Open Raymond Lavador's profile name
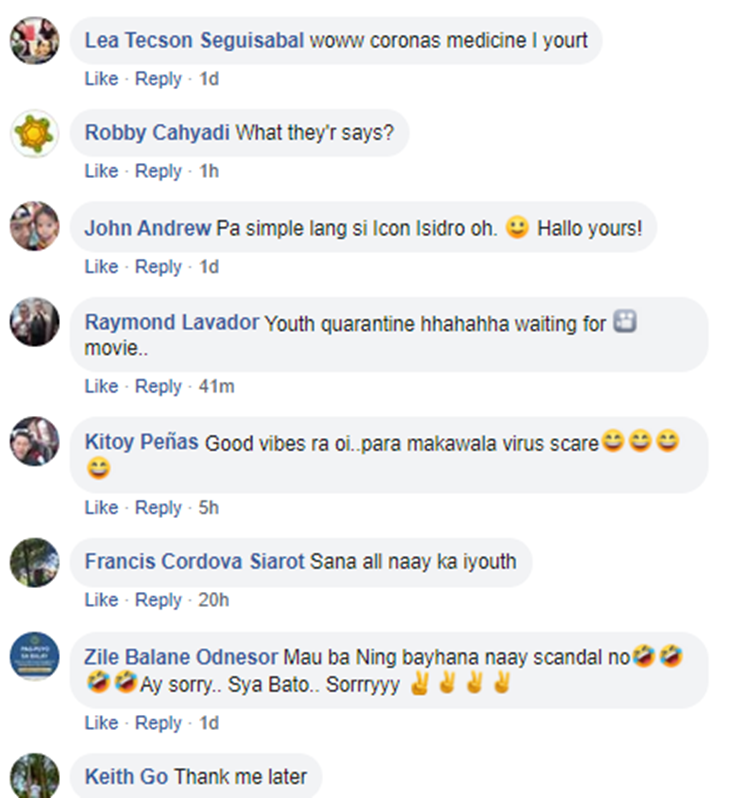The image size is (750, 798). click(171, 323)
